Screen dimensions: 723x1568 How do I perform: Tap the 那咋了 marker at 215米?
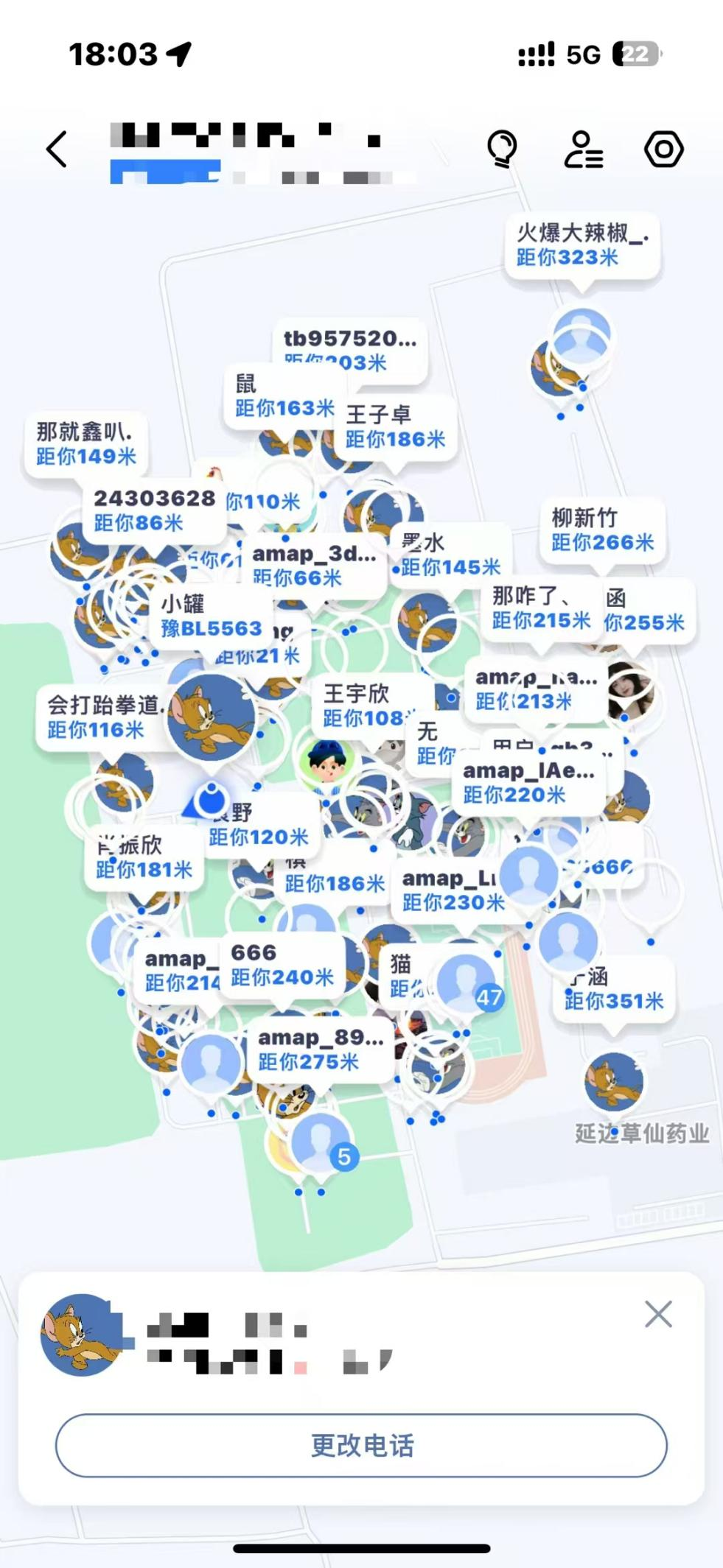click(x=540, y=608)
